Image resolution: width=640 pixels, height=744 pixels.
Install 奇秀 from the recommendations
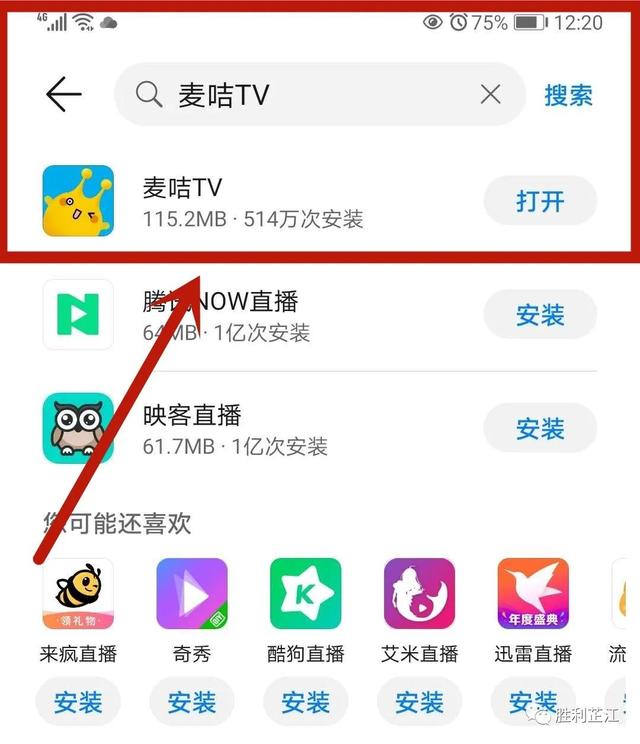(x=192, y=702)
